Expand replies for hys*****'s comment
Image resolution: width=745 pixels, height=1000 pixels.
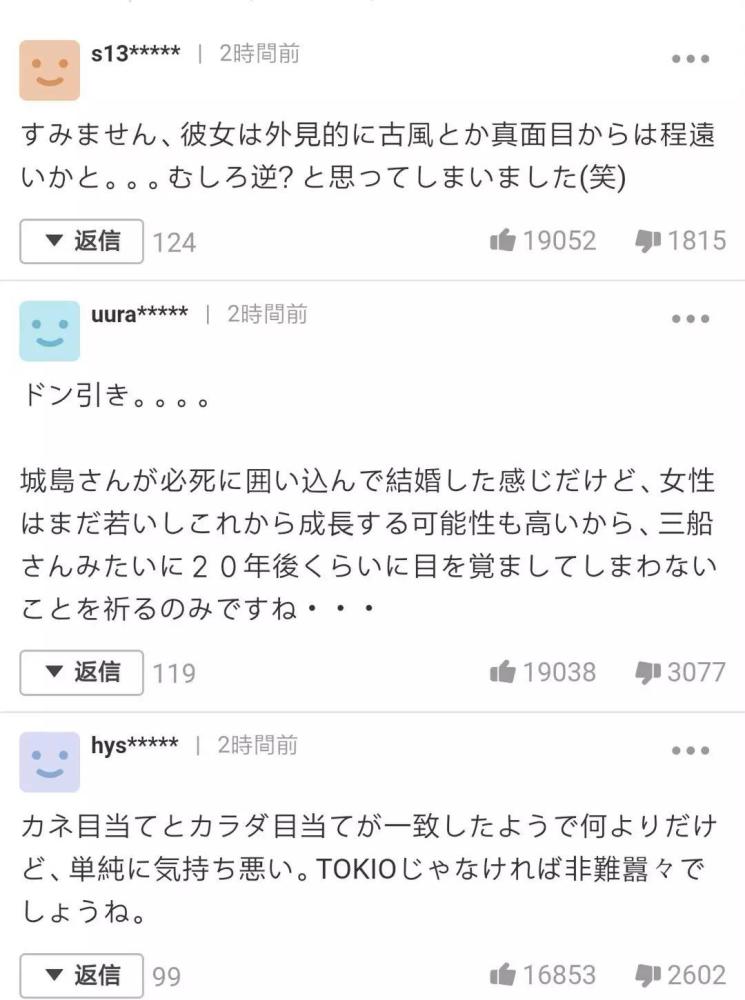[81, 976]
